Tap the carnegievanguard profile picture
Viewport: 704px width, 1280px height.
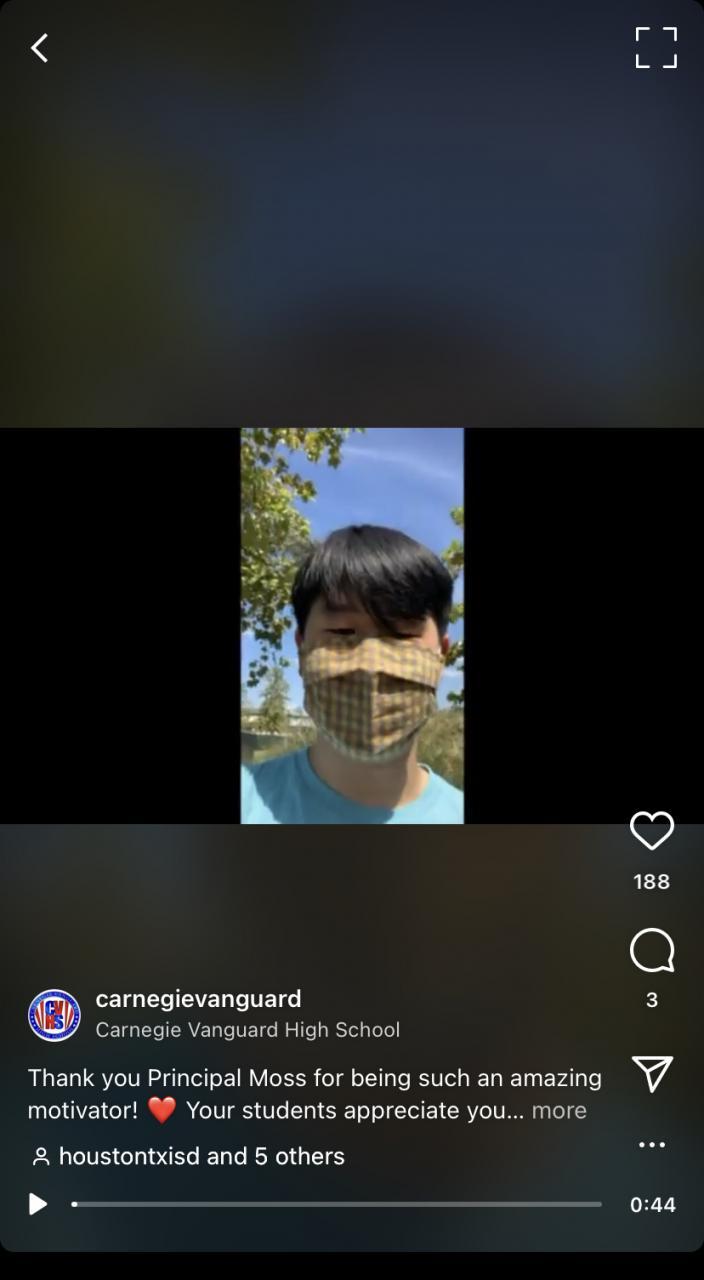(x=54, y=1015)
